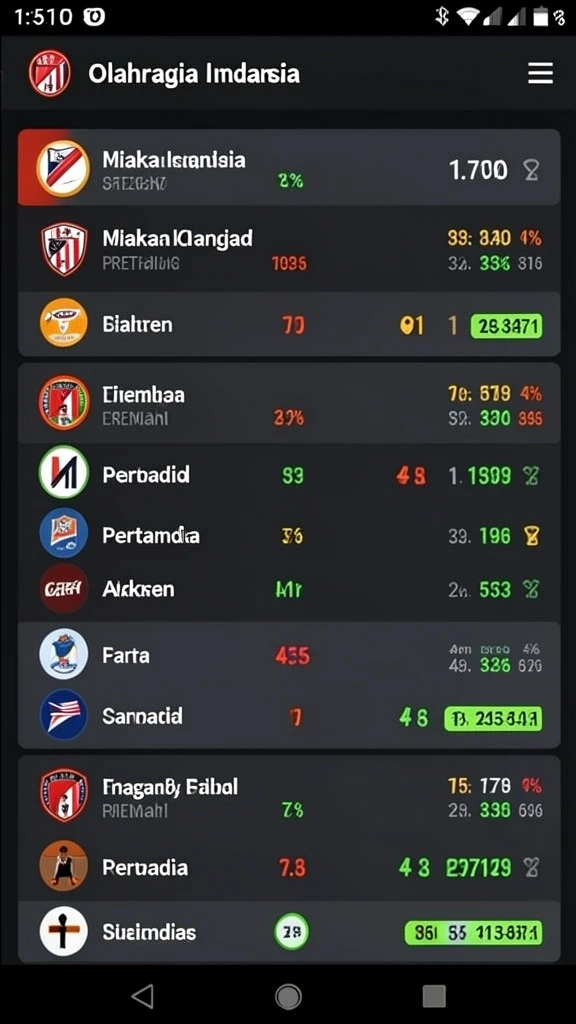576x1024 pixels.
Task: Open the Perbadid row
Action: point(289,474)
